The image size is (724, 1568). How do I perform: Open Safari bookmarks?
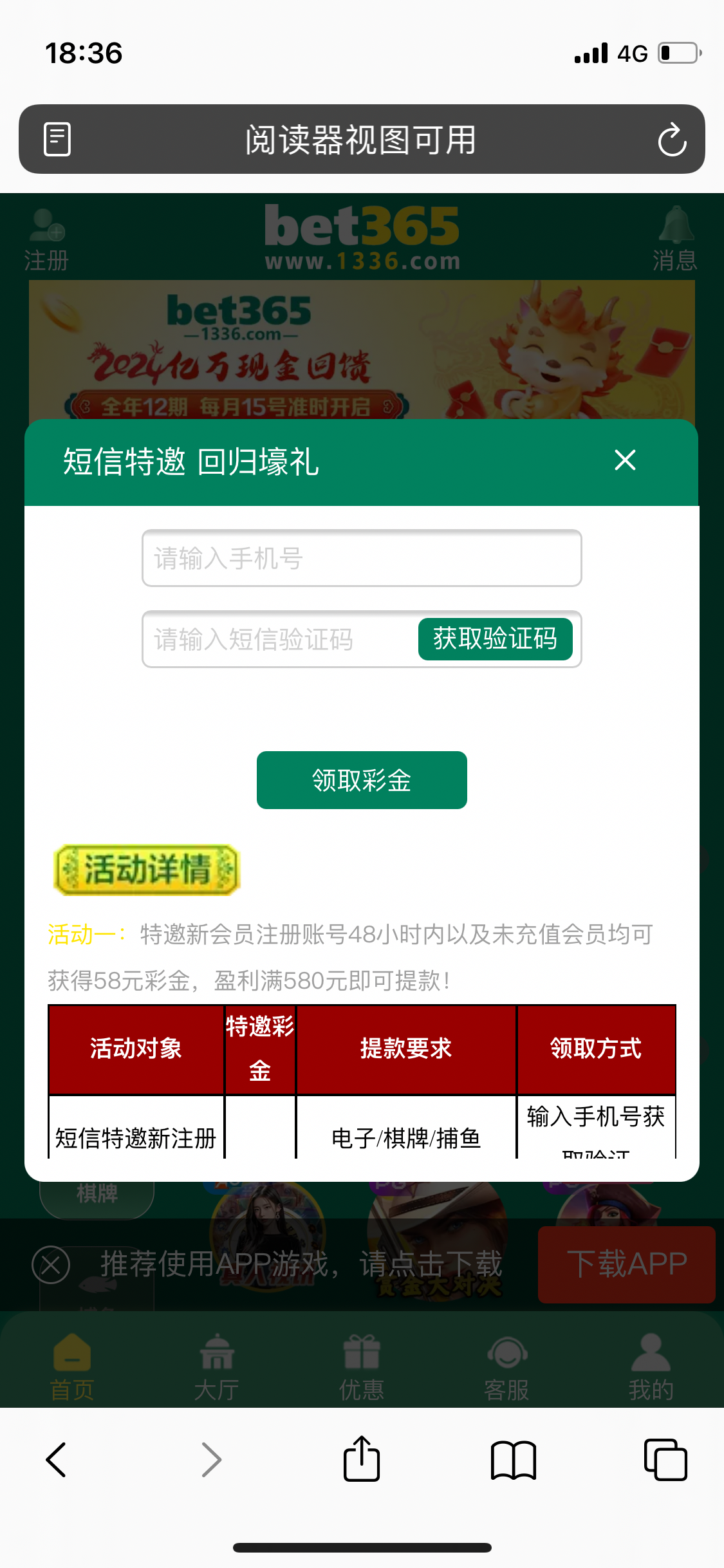tap(513, 1459)
